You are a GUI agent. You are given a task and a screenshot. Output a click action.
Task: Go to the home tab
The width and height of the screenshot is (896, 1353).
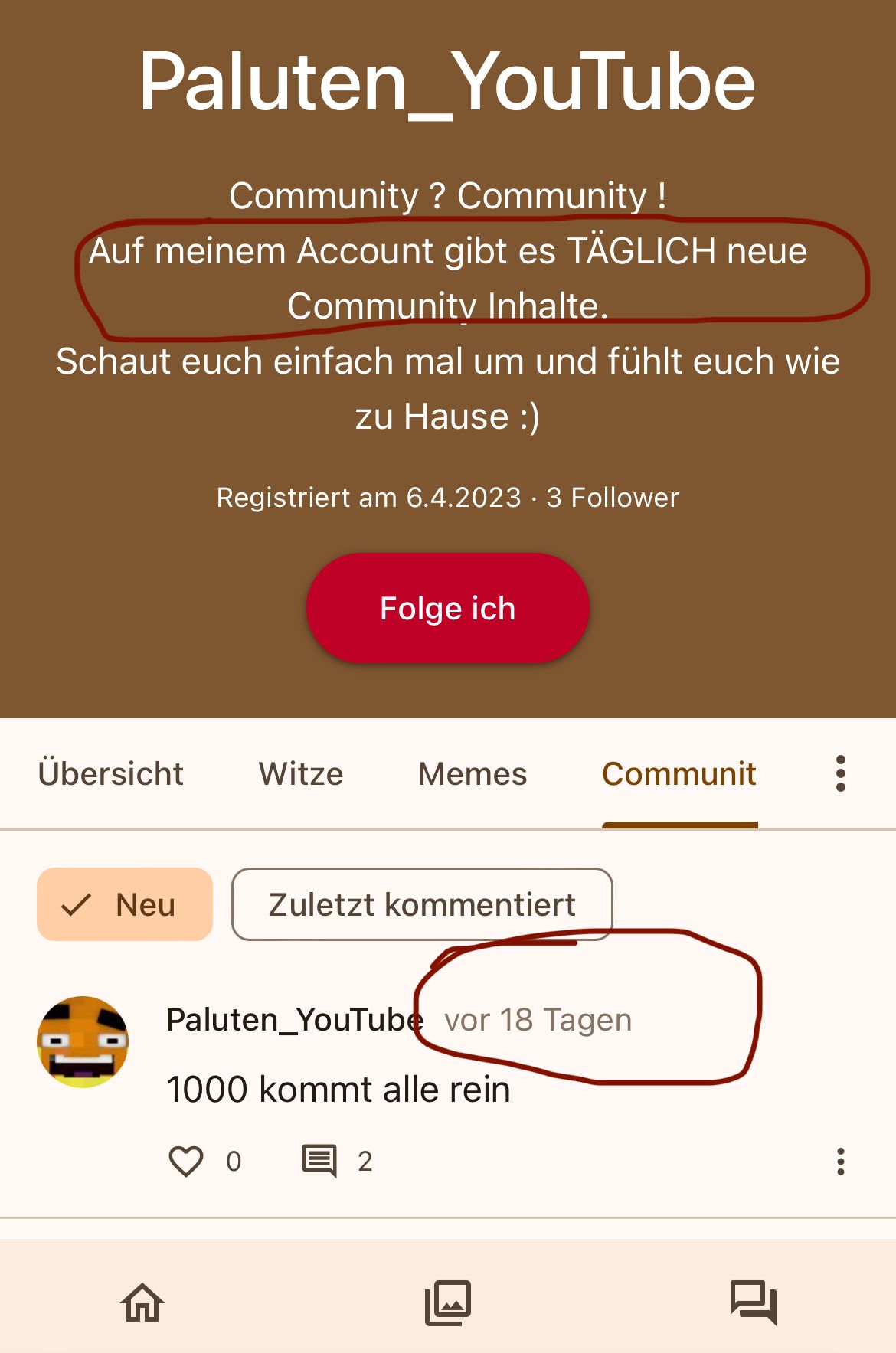tap(142, 1302)
